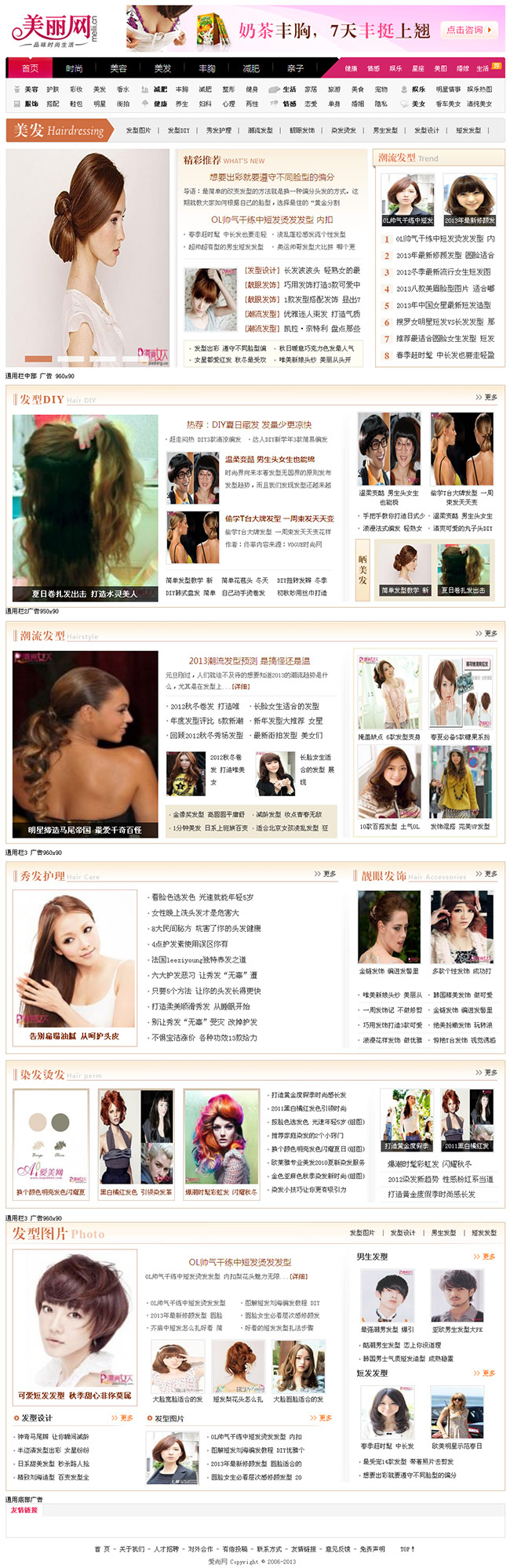
Task: Open headline 想要出彩就要遵守不同脸型的偏分
Action: (x=271, y=177)
